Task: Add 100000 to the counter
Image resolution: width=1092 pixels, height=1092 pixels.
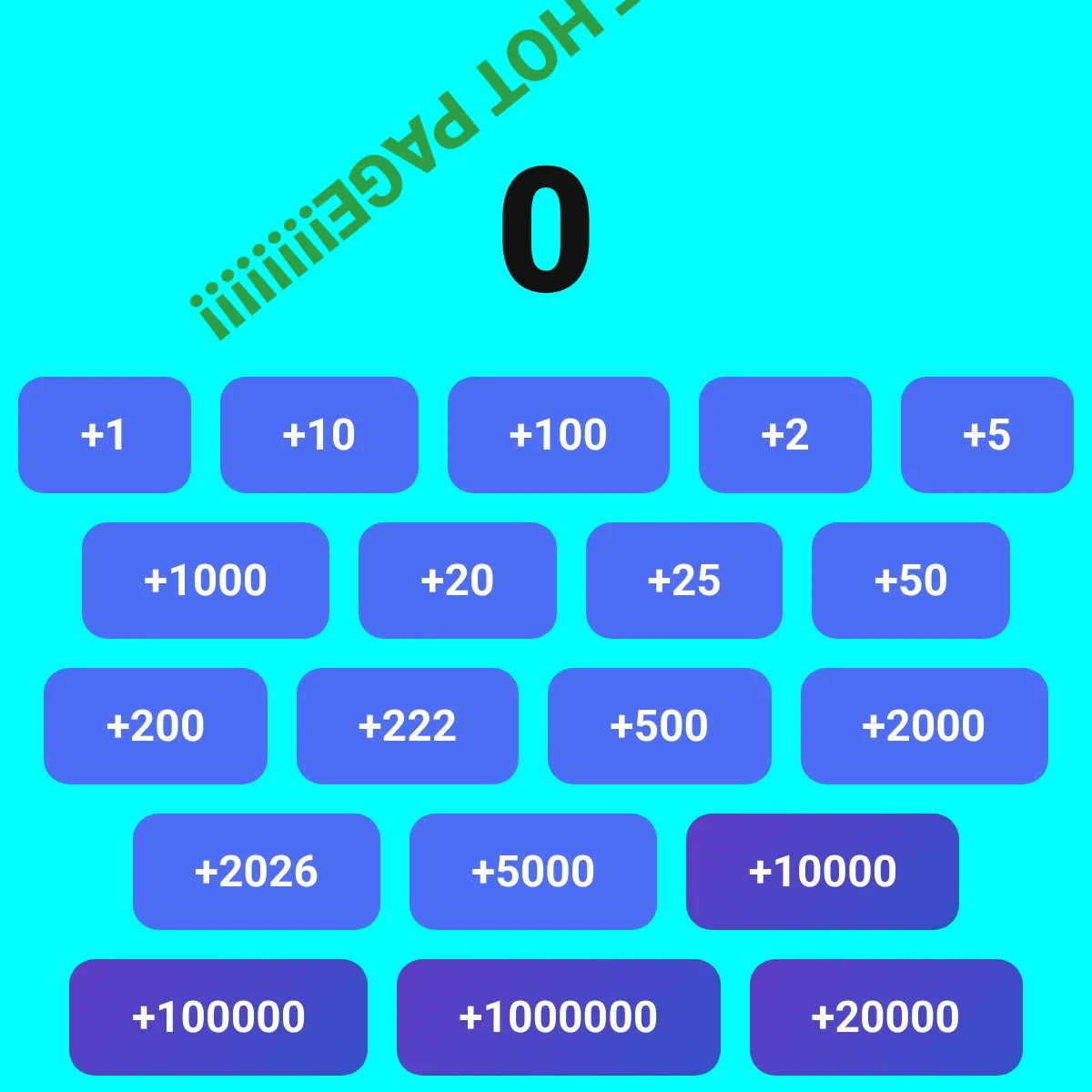Action: 218,1017
